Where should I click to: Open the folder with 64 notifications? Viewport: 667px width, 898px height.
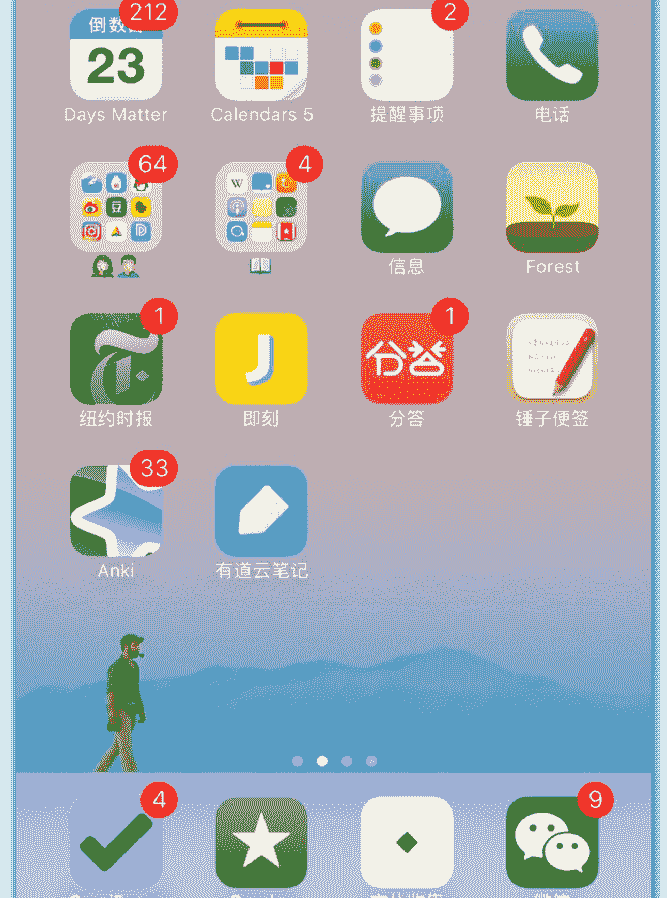pos(116,207)
